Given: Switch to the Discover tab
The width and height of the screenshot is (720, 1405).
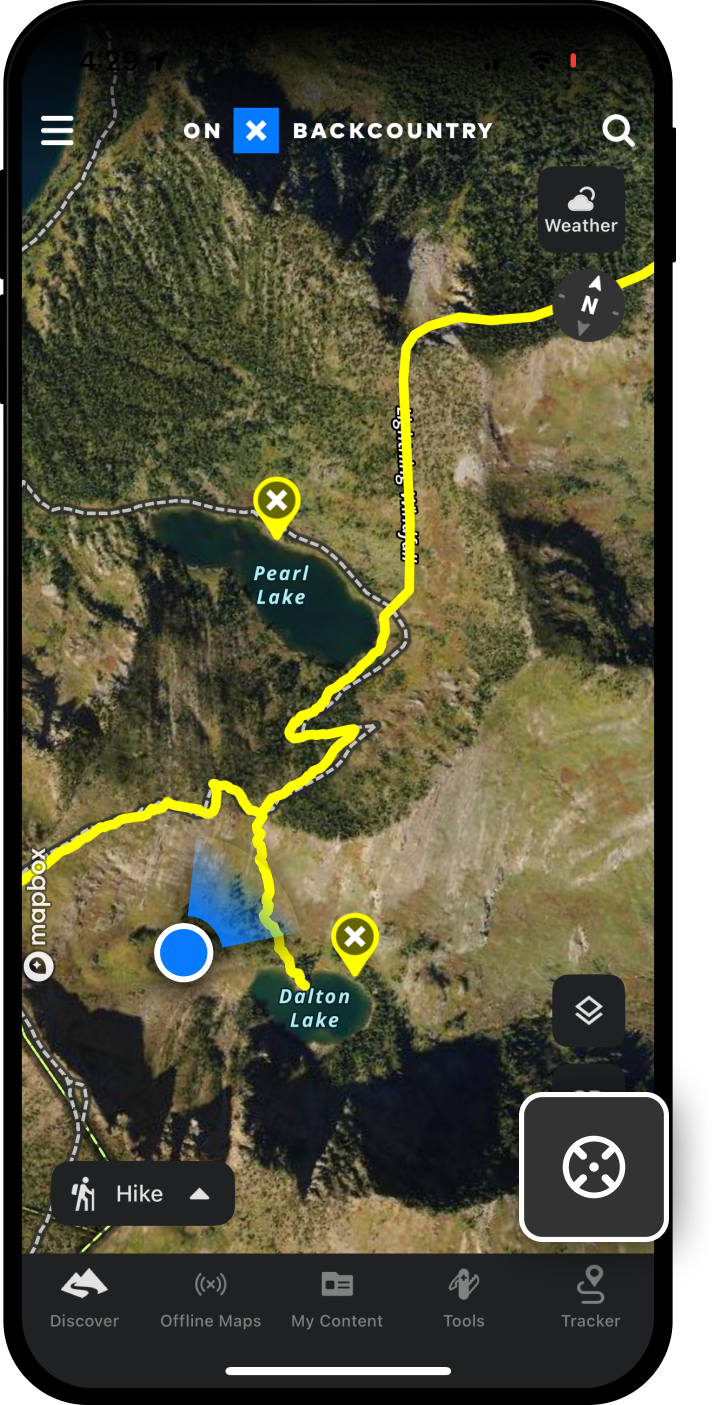Looking at the screenshot, I should click(85, 1299).
